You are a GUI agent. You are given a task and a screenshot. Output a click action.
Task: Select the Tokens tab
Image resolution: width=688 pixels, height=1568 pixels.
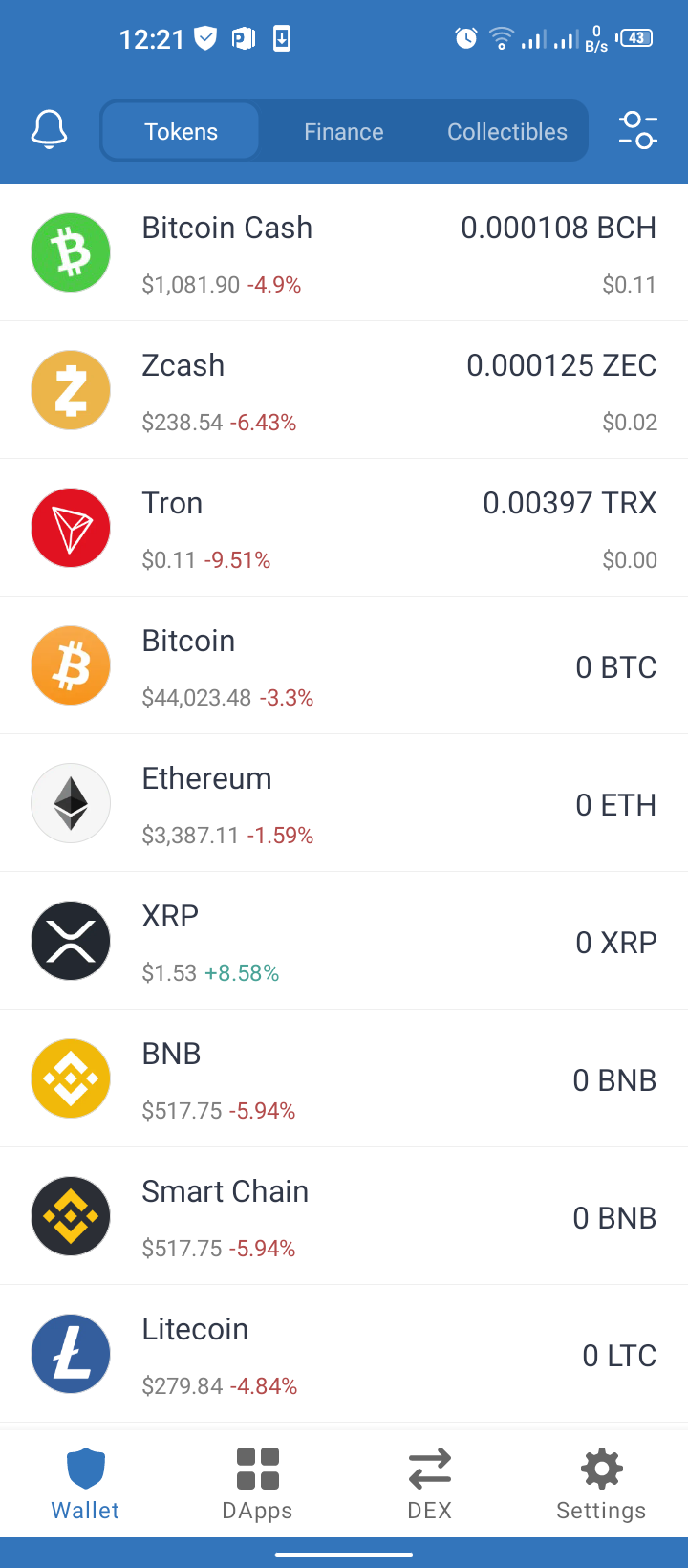[x=181, y=131]
